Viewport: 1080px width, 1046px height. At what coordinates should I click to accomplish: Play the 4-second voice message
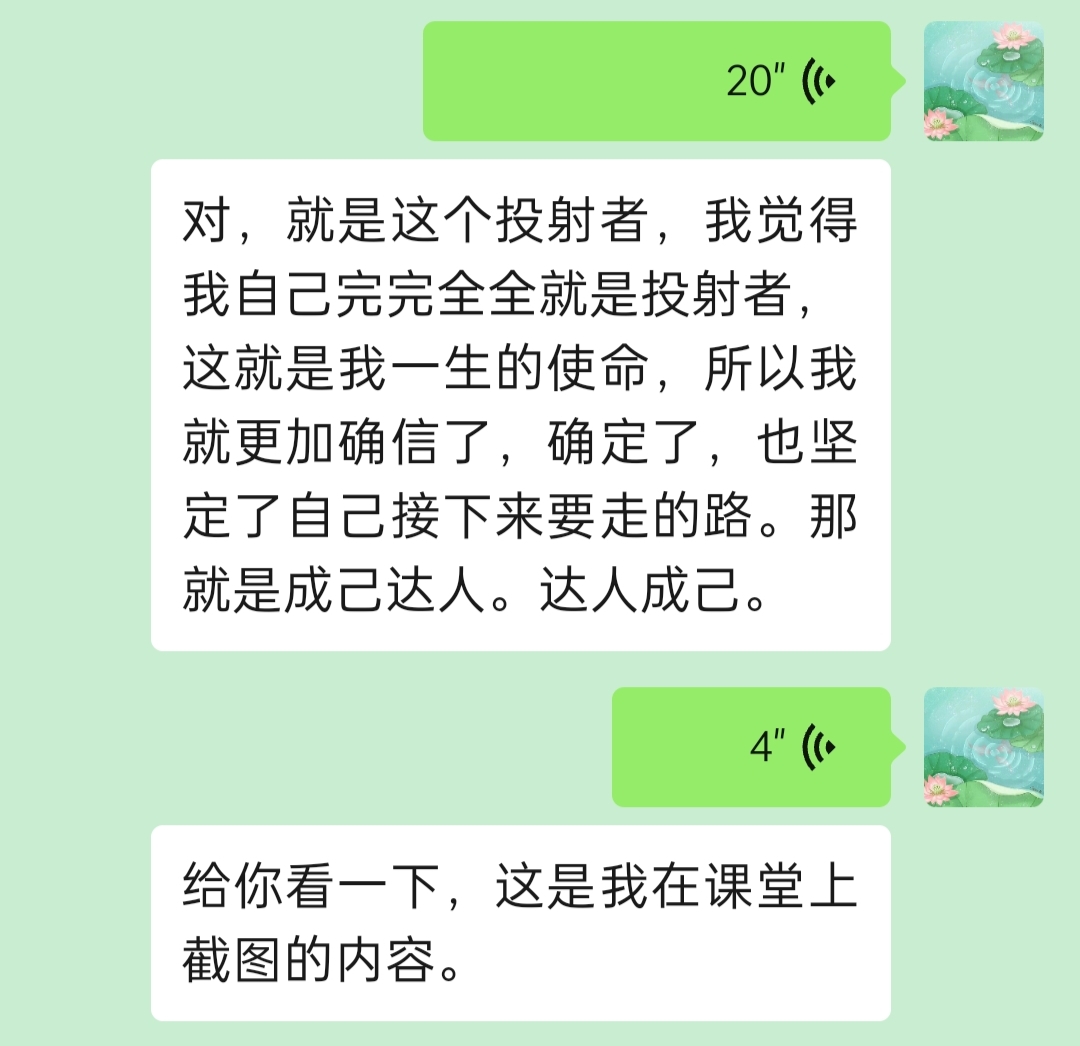click(x=750, y=747)
